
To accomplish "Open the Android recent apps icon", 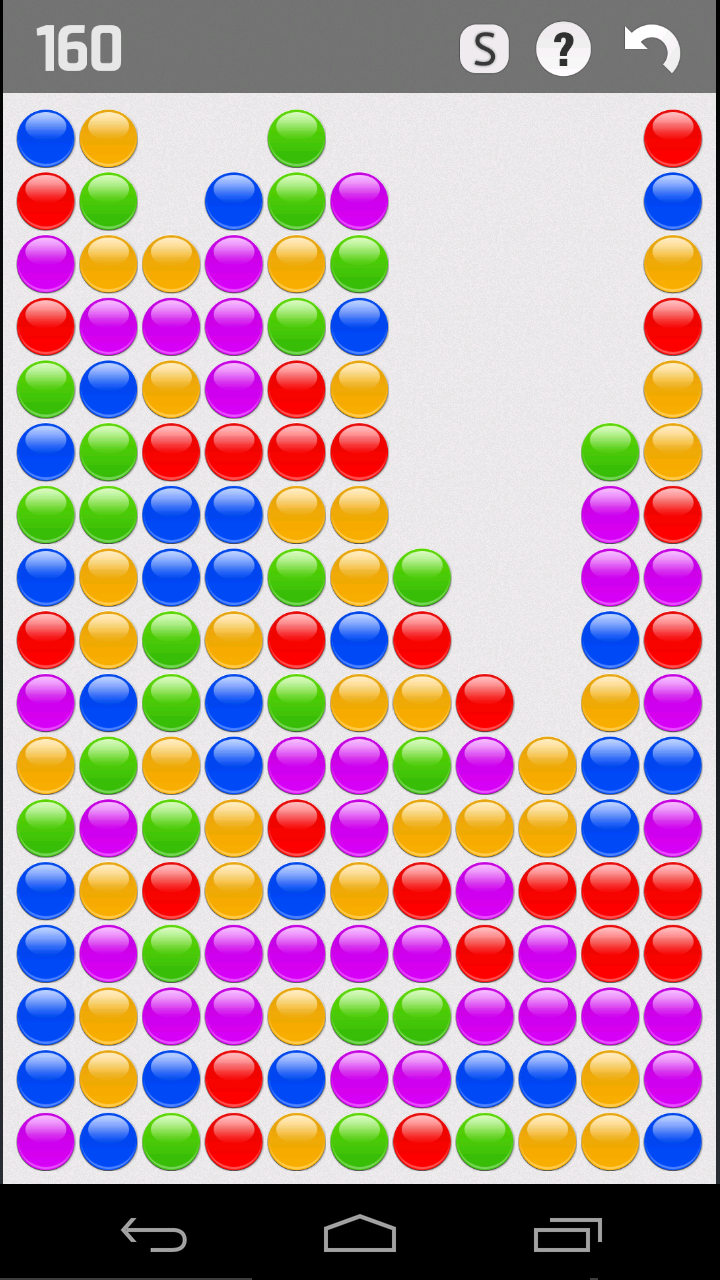I will tap(567, 1235).
